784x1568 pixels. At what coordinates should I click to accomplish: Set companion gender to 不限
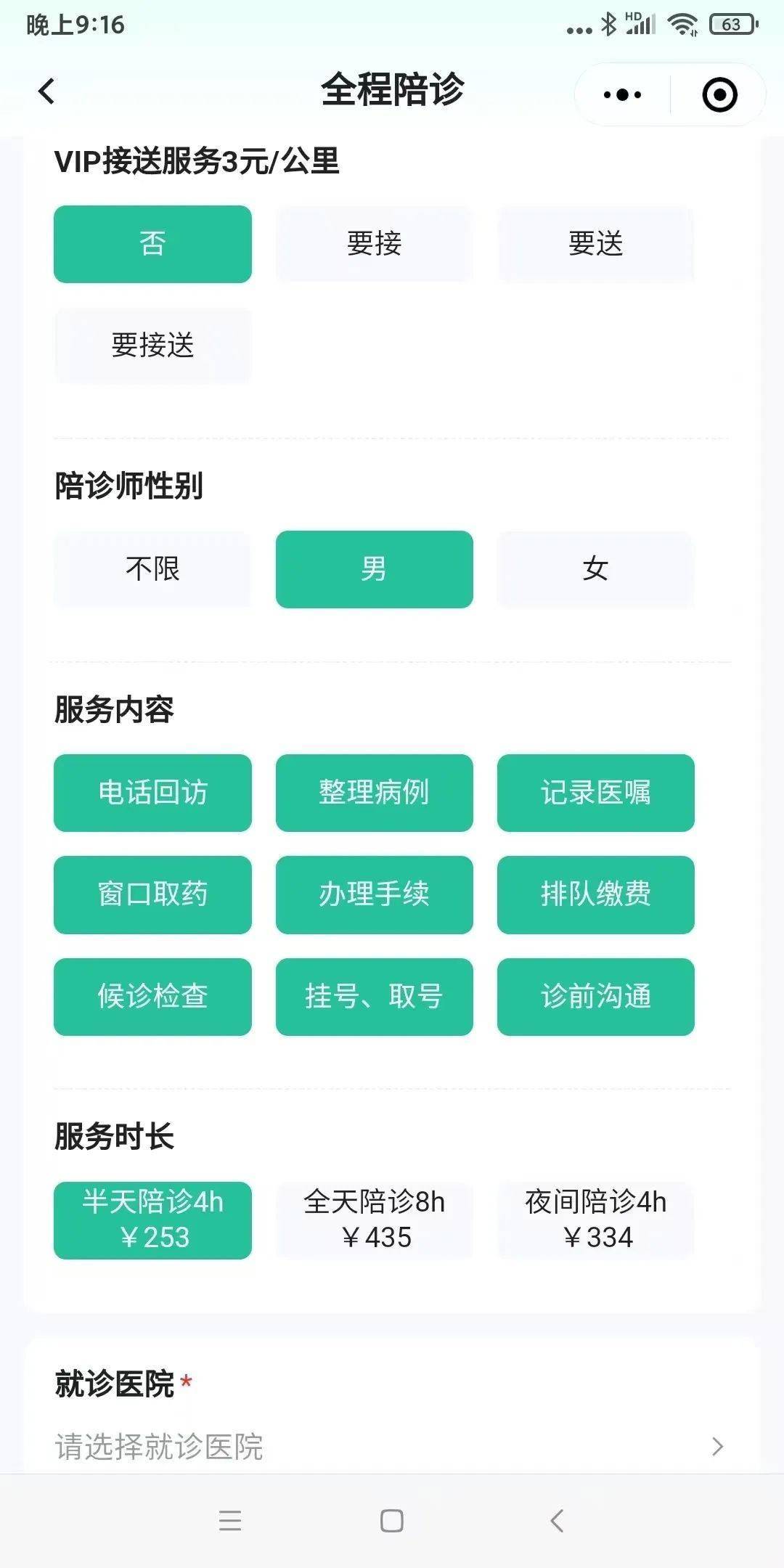pyautogui.click(x=152, y=569)
